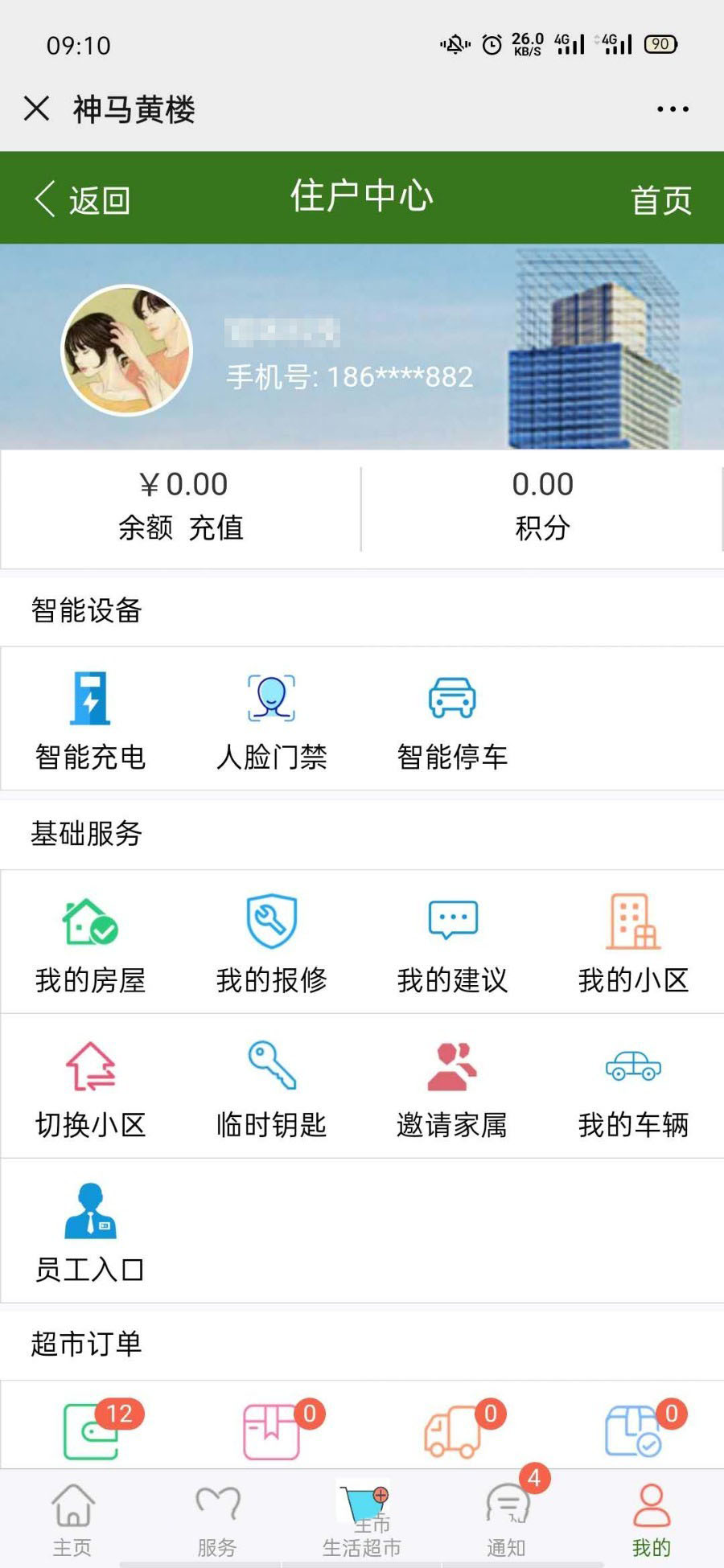View 我的房屋
The image size is (724, 1568).
90,943
